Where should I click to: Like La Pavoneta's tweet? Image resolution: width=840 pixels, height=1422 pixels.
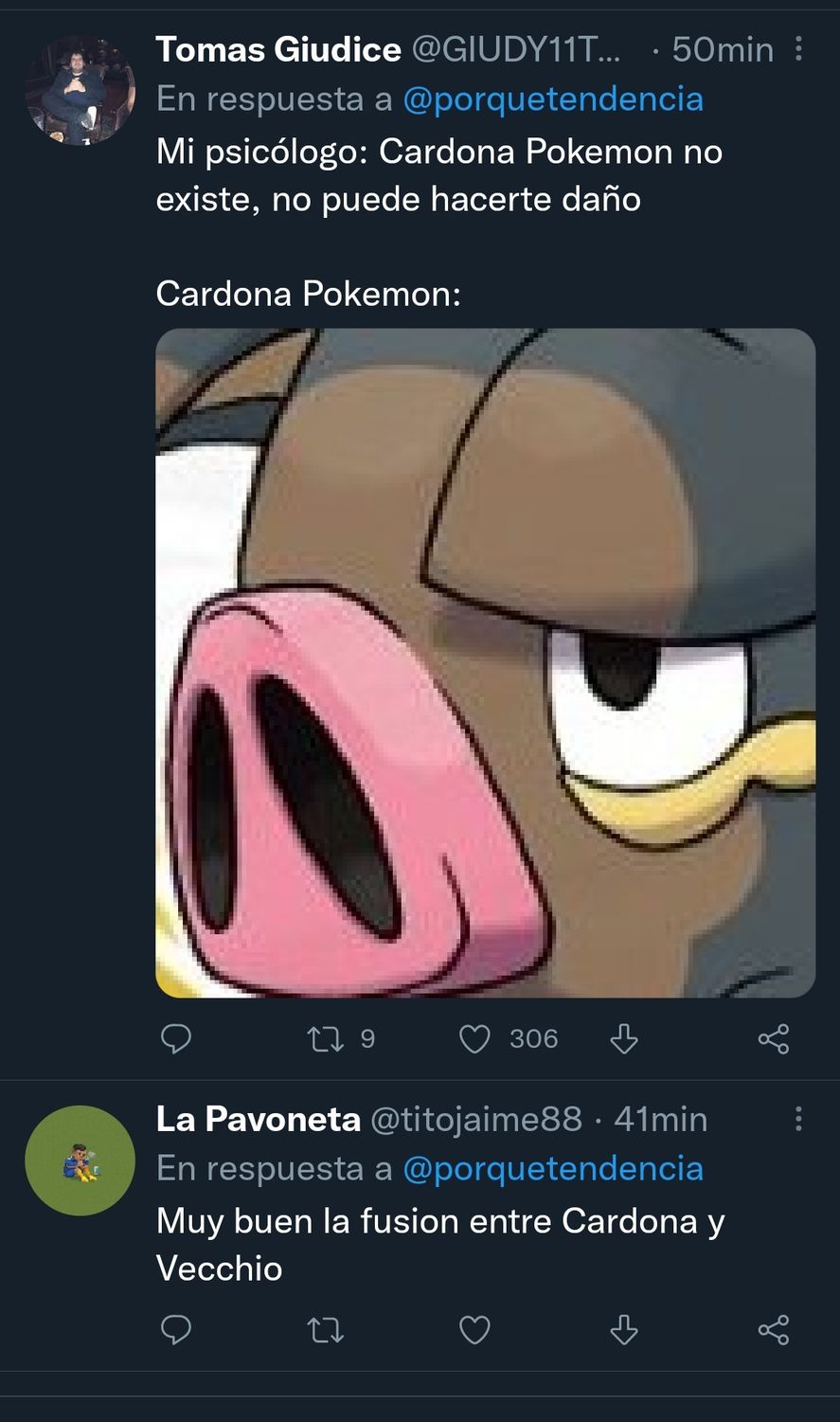click(474, 1330)
